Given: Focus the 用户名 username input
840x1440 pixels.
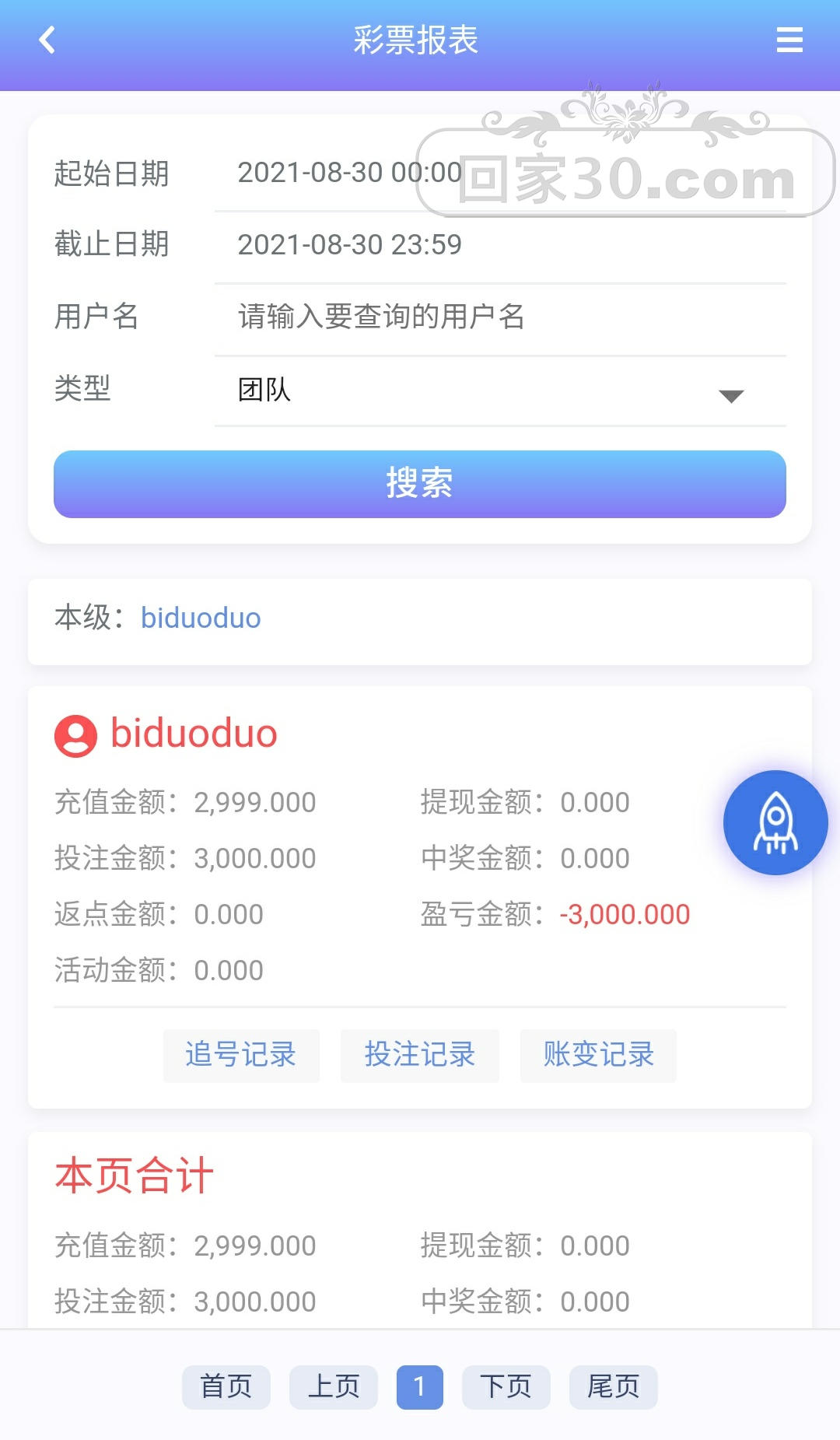Looking at the screenshot, I should click(x=498, y=317).
